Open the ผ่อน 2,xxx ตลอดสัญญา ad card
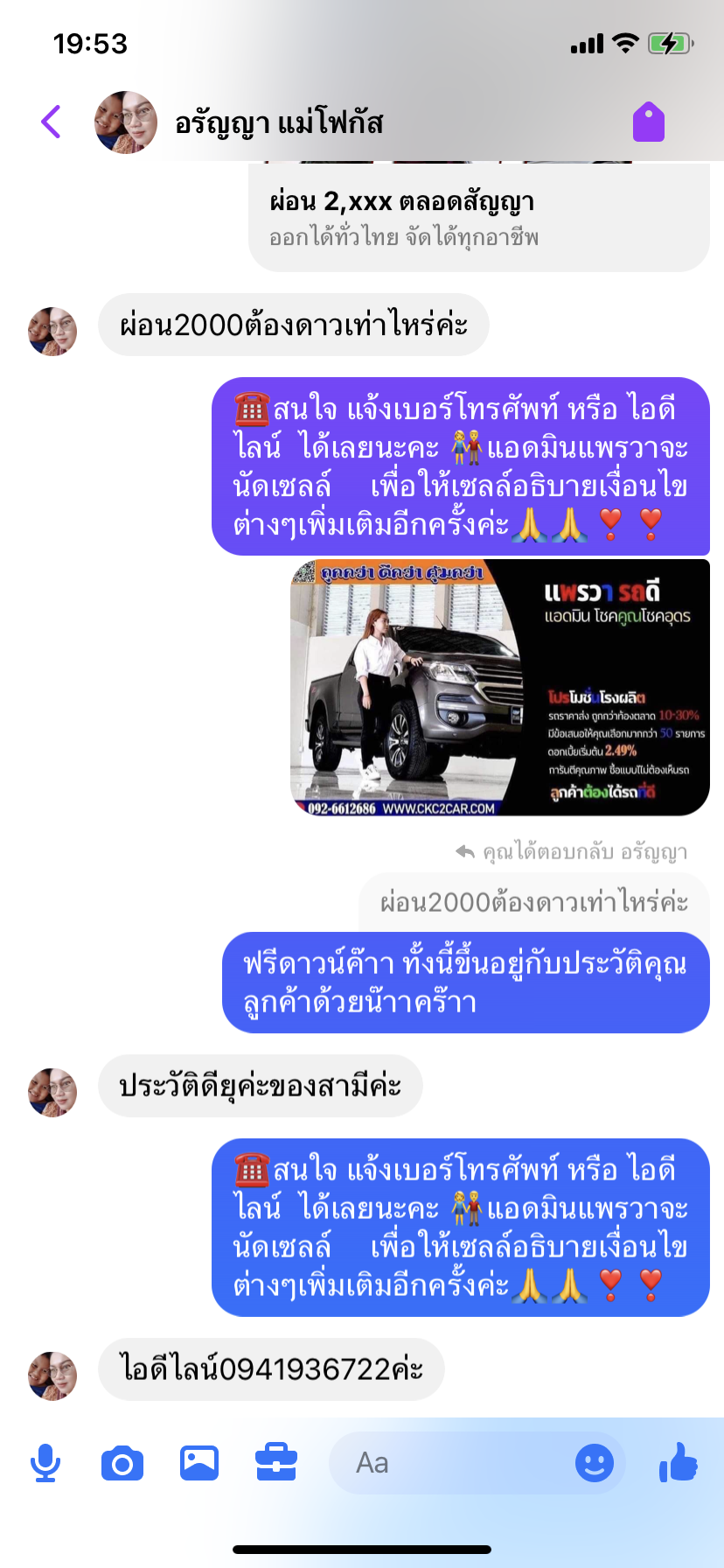Image resolution: width=724 pixels, height=1568 pixels. tap(479, 217)
